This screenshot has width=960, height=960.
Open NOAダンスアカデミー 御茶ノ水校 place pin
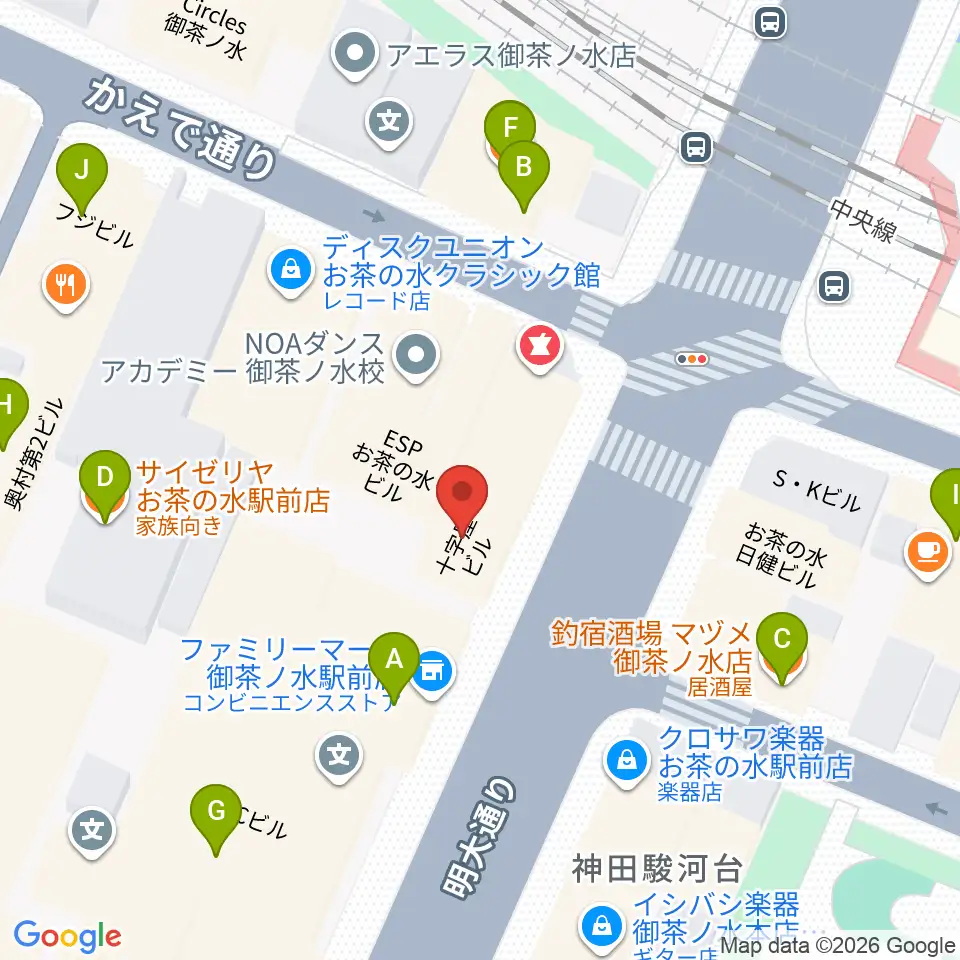pyautogui.click(x=416, y=356)
